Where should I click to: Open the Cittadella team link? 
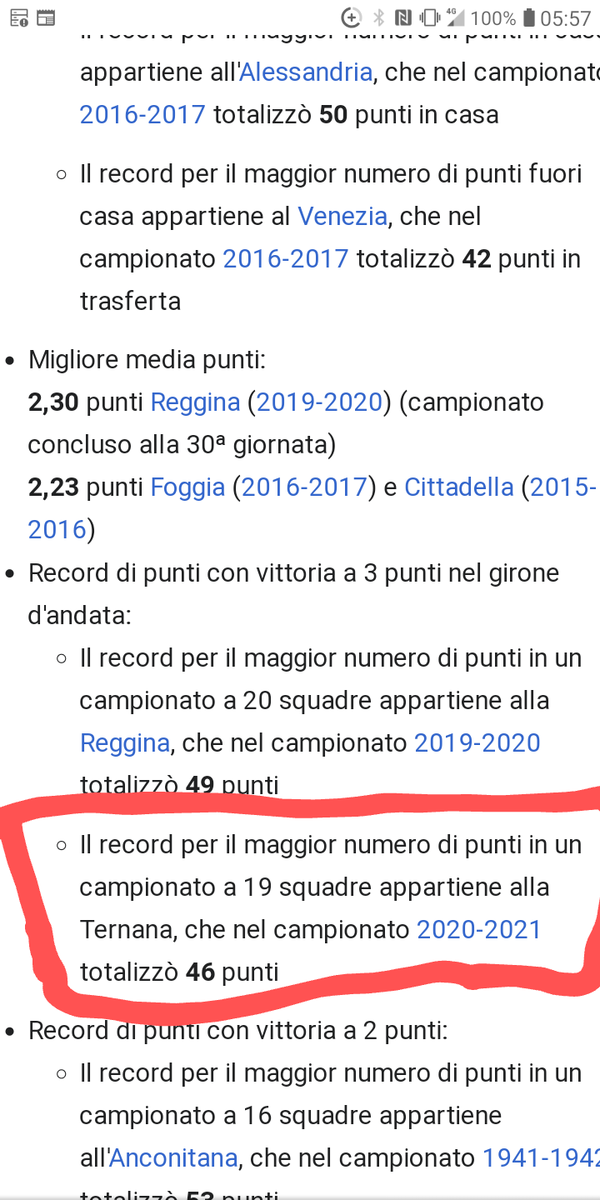point(459,488)
